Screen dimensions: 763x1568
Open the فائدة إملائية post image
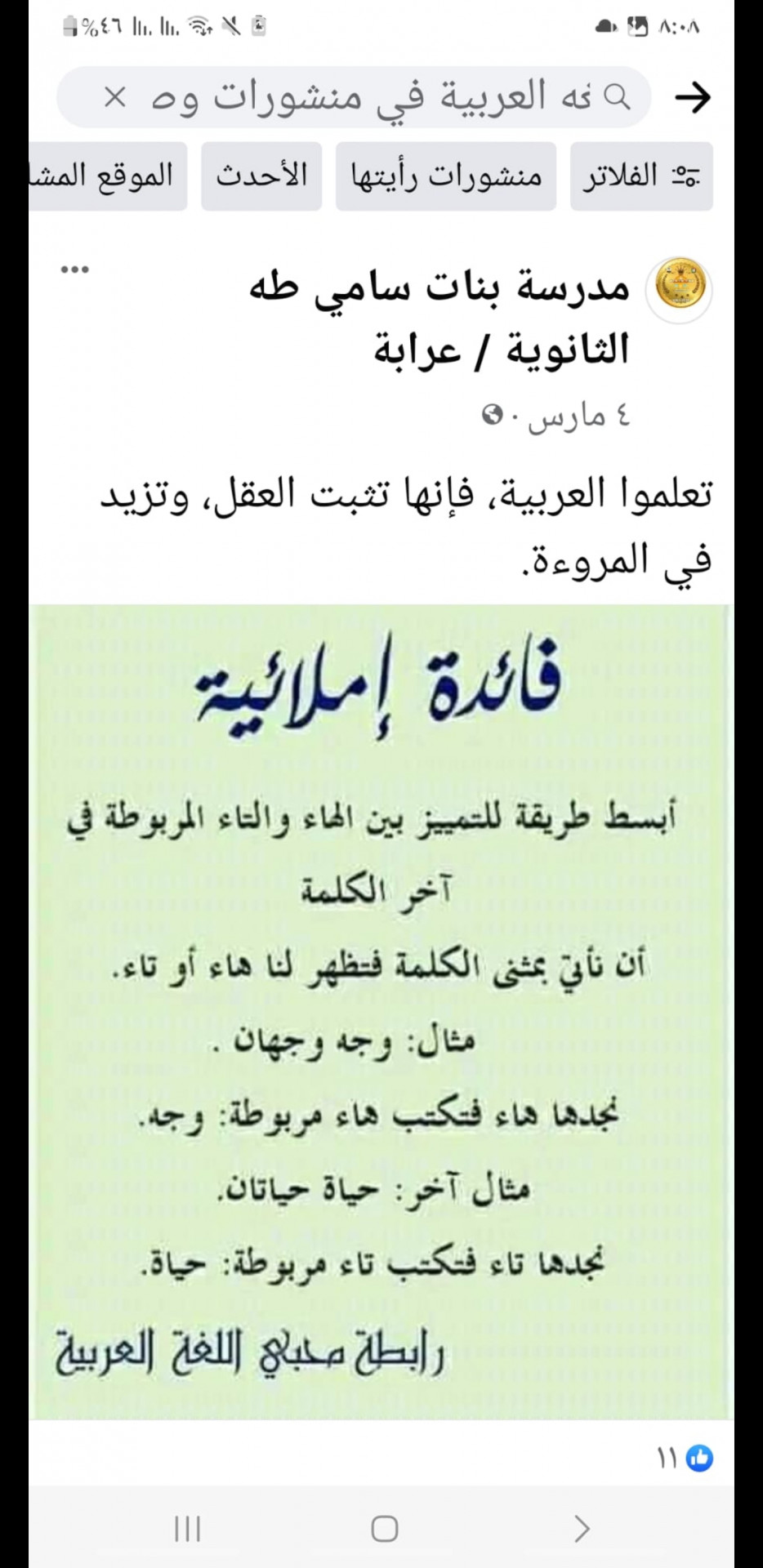(381, 1013)
